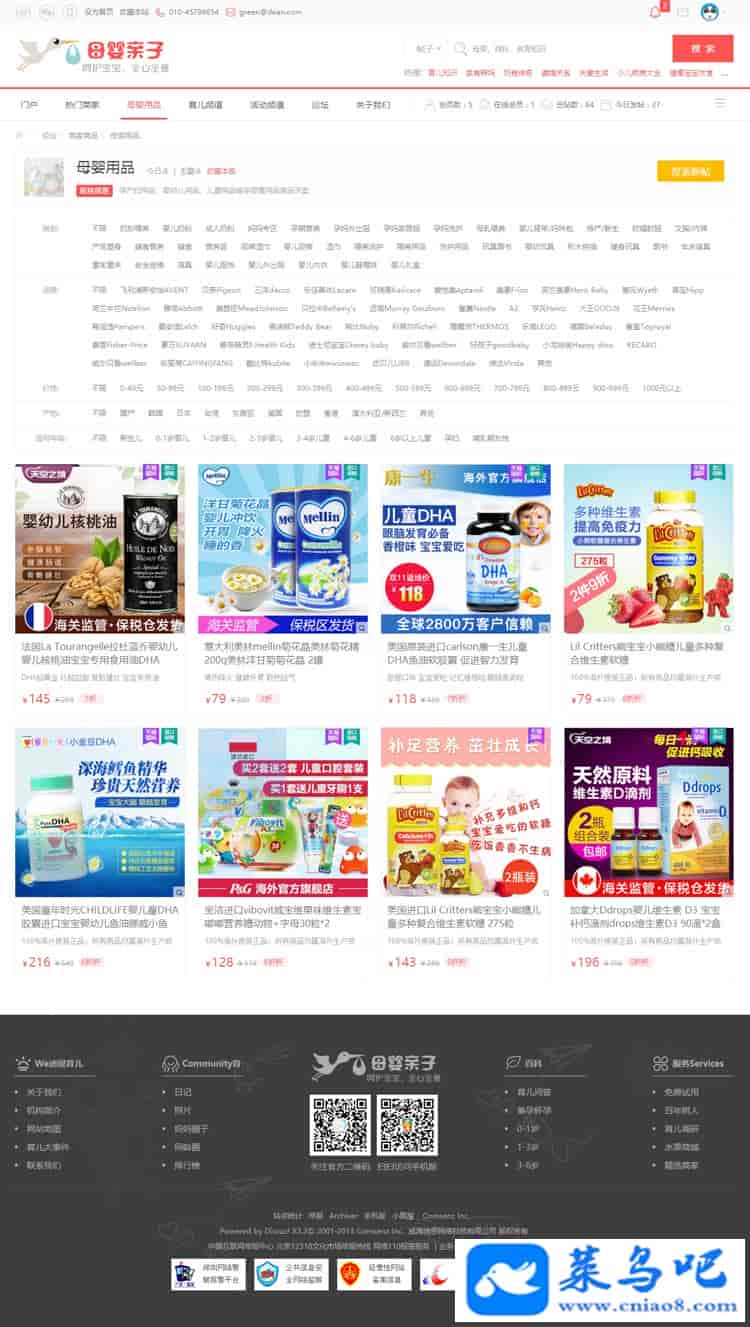This screenshot has height=1327, width=750.
Task: Open the hamburger menu in nav bar
Action: pos(719,103)
